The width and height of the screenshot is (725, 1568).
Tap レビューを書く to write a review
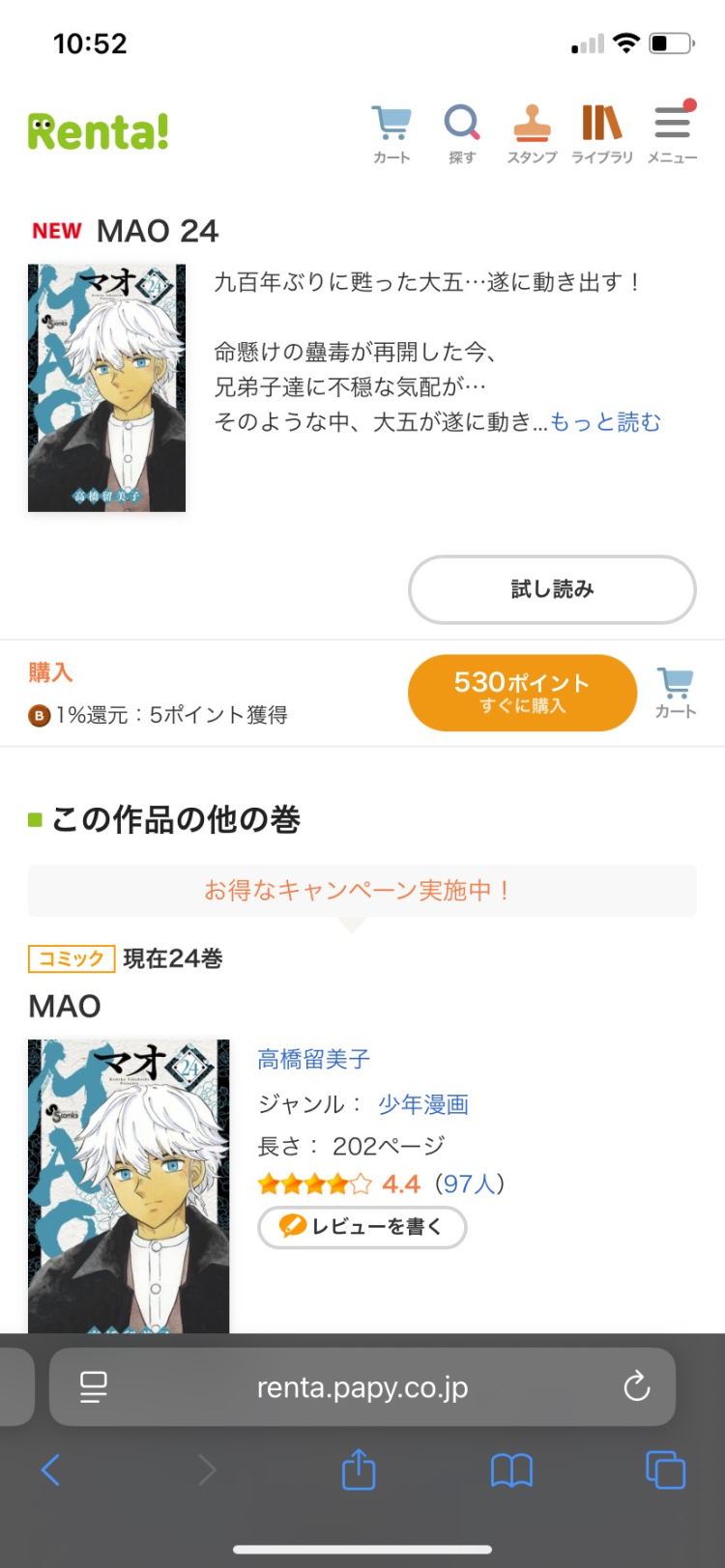coord(362,1227)
